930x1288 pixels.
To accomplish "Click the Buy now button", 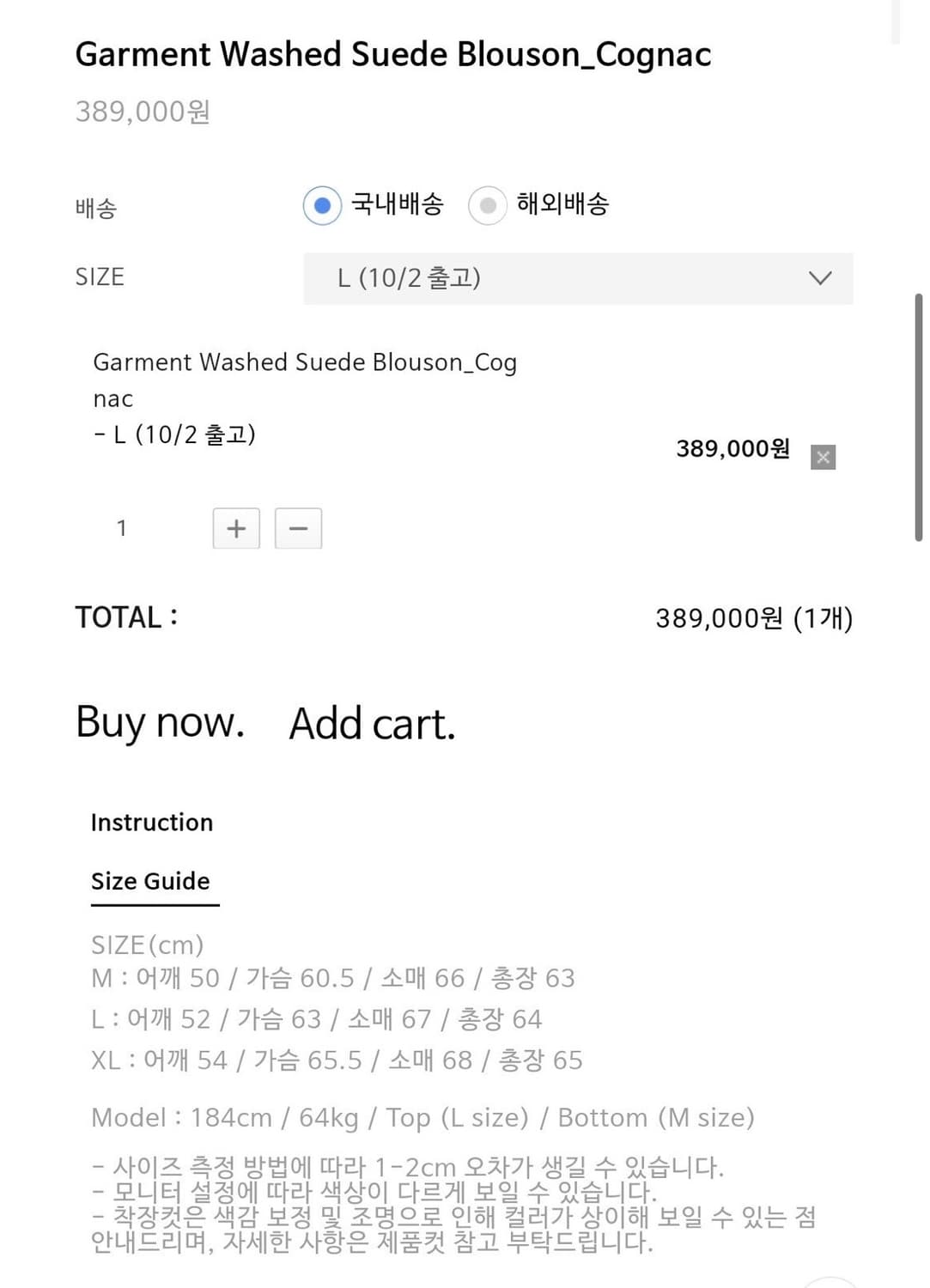I will click(161, 722).
